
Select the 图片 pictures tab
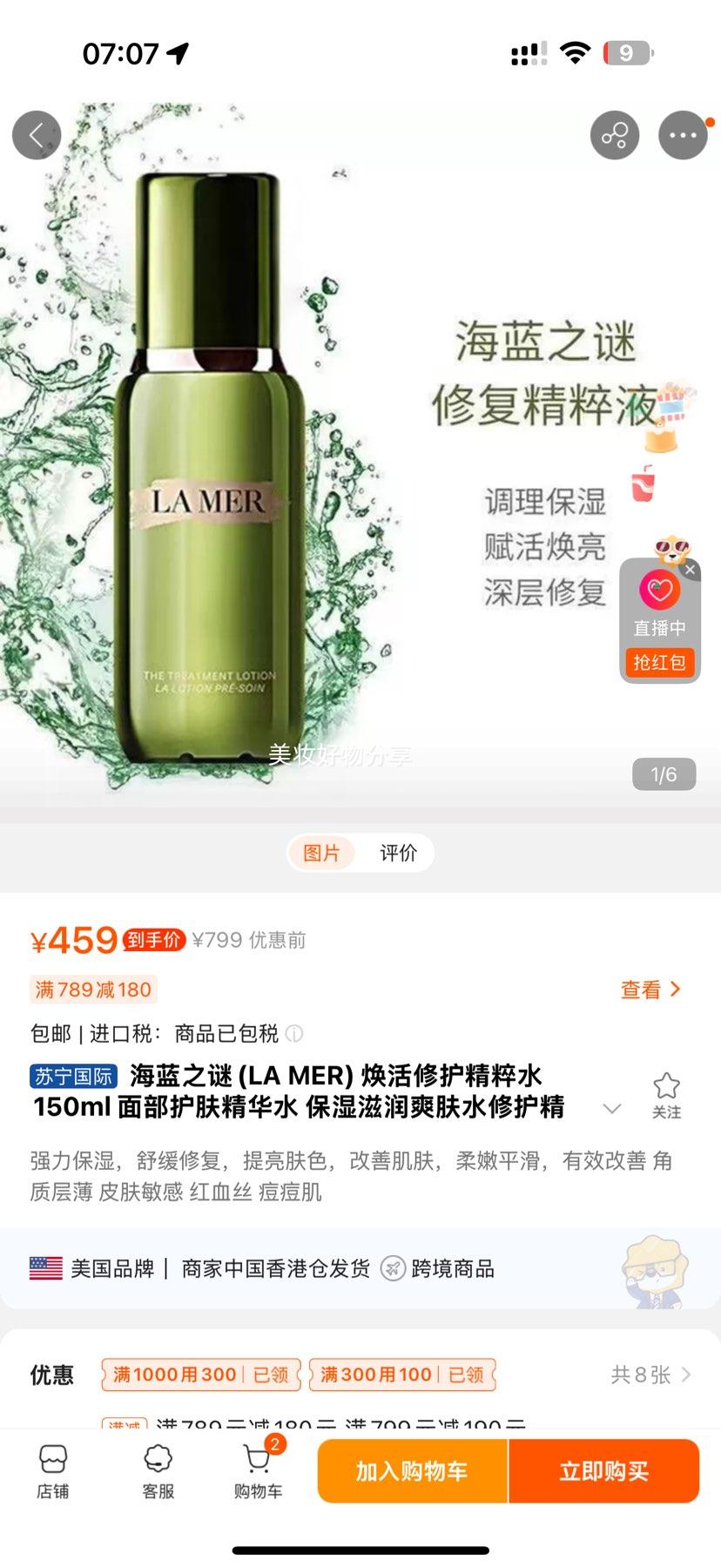tap(322, 853)
